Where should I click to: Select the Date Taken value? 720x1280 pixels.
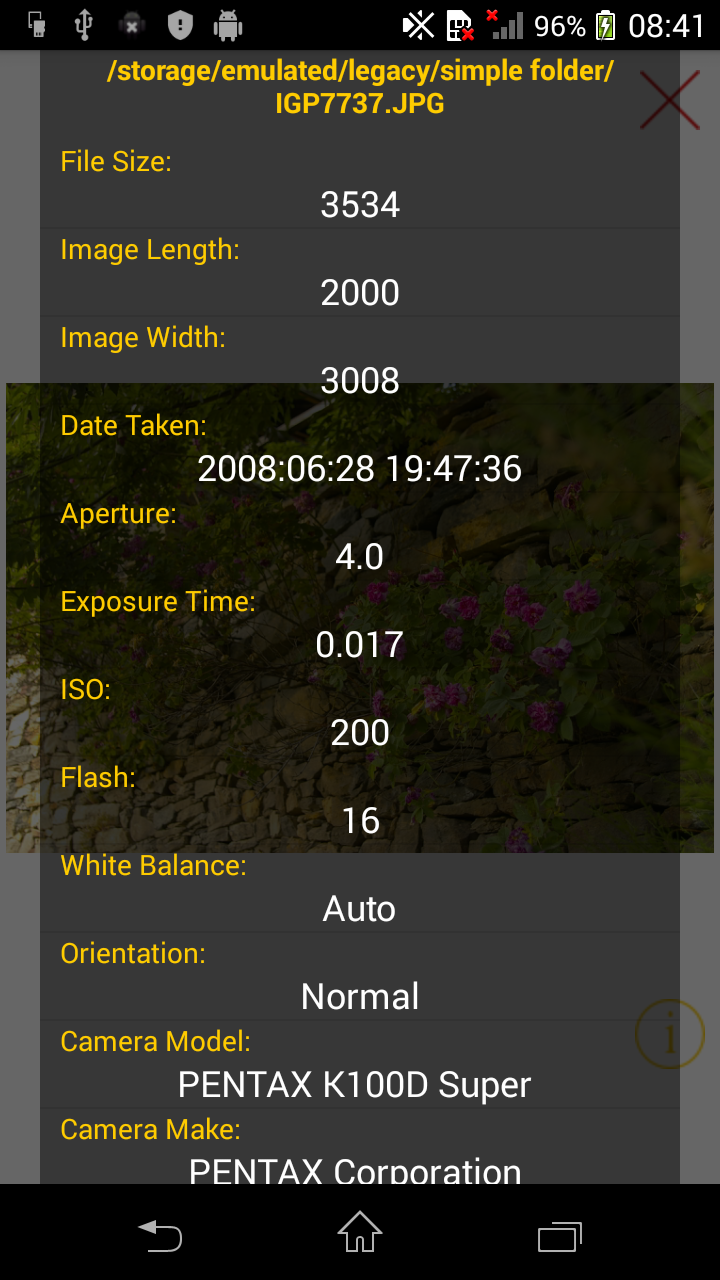click(360, 468)
